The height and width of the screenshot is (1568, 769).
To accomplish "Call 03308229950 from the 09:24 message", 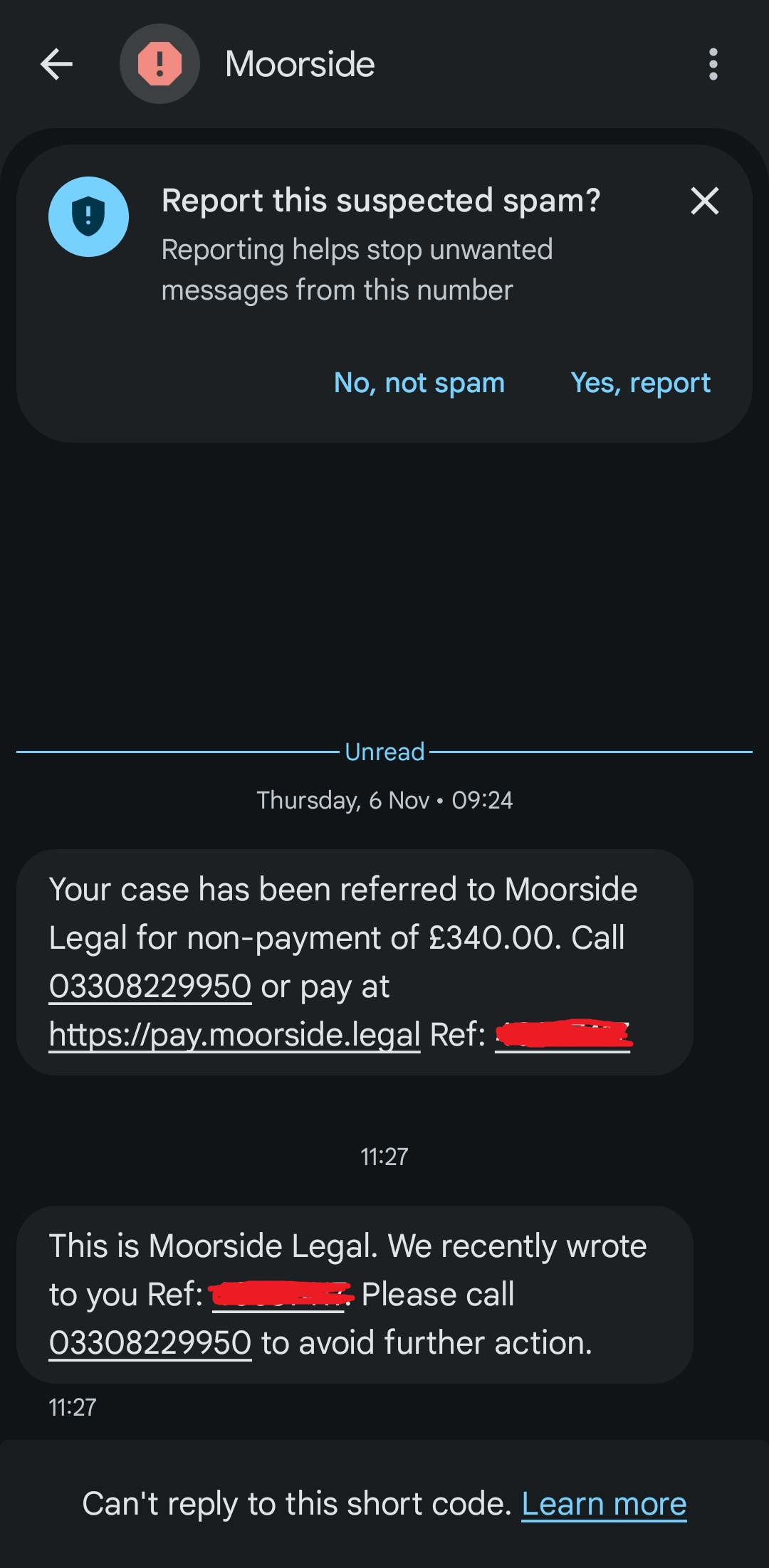I will tap(150, 986).
